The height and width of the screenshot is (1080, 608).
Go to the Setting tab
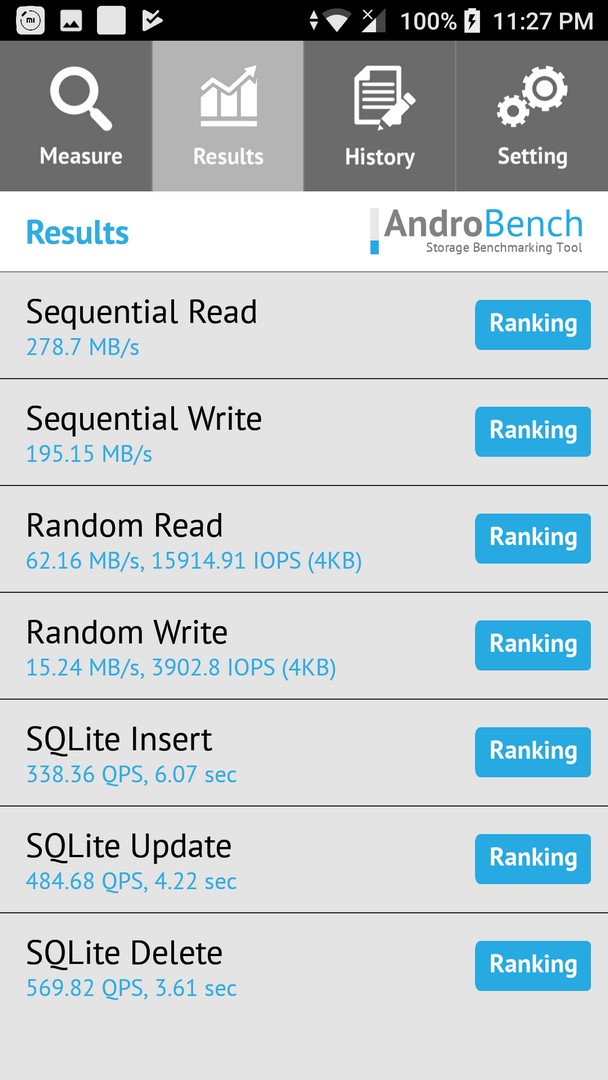(532, 116)
